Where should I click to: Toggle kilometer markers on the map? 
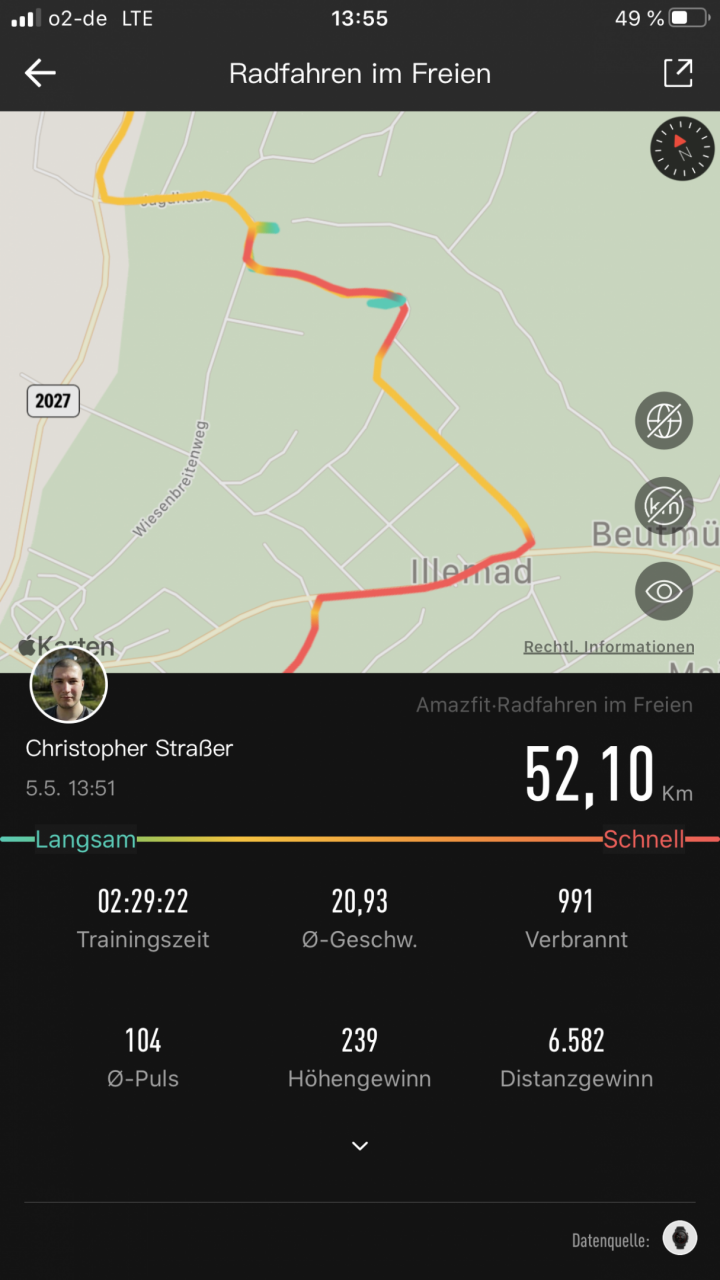[664, 506]
